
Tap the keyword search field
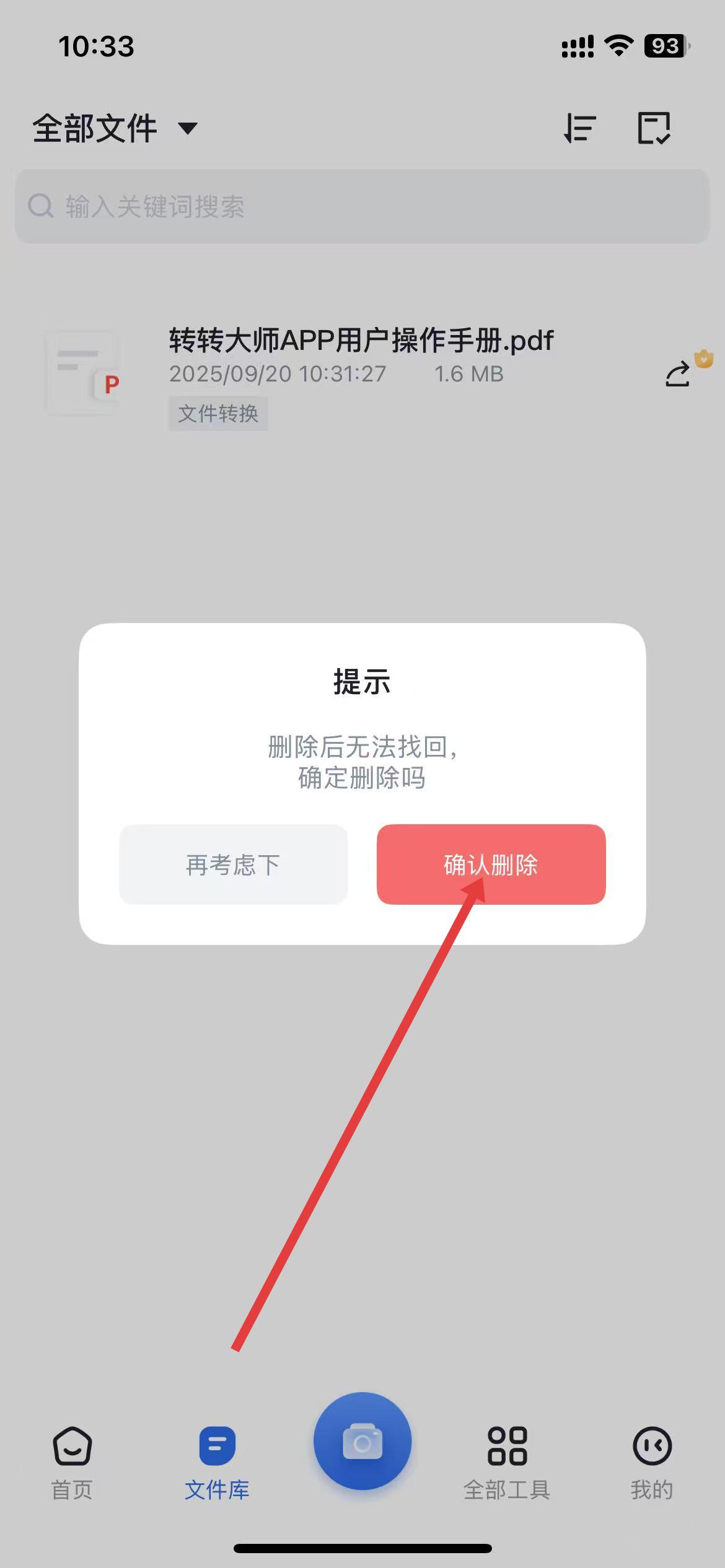point(362,206)
